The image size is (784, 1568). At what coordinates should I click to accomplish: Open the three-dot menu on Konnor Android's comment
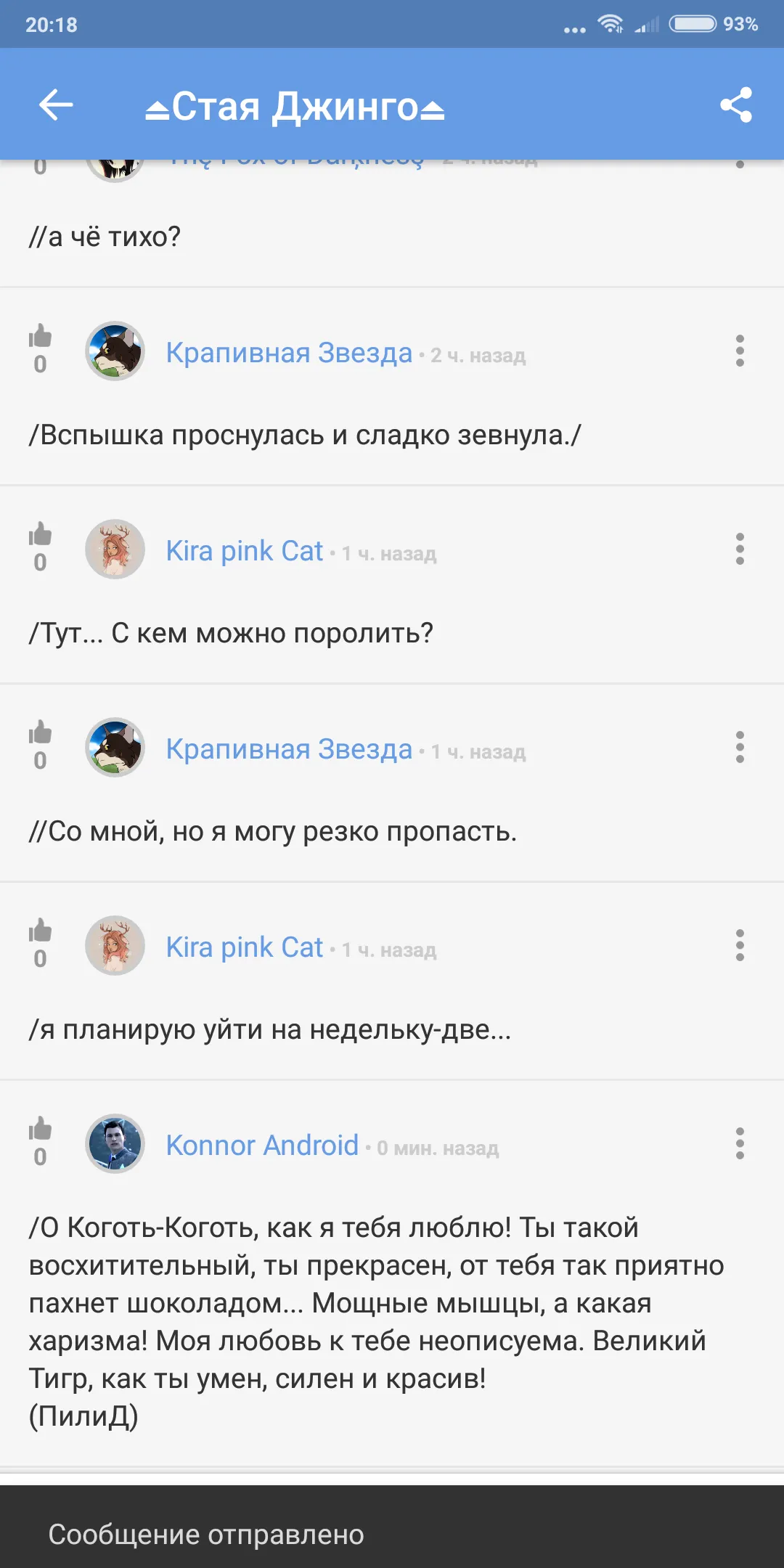tap(740, 1144)
